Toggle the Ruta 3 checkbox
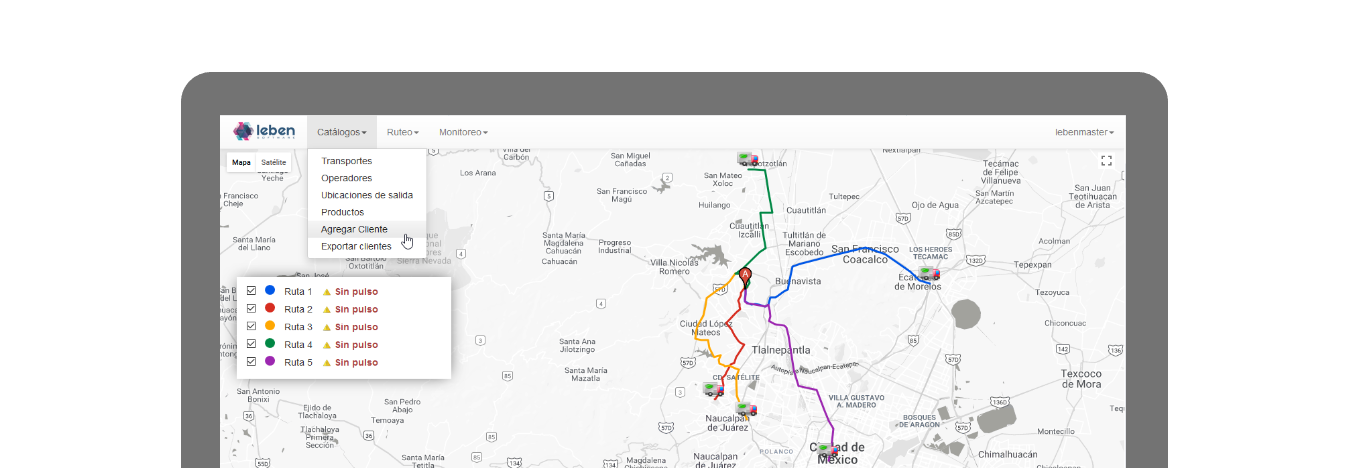The height and width of the screenshot is (468, 1350). pos(251,327)
